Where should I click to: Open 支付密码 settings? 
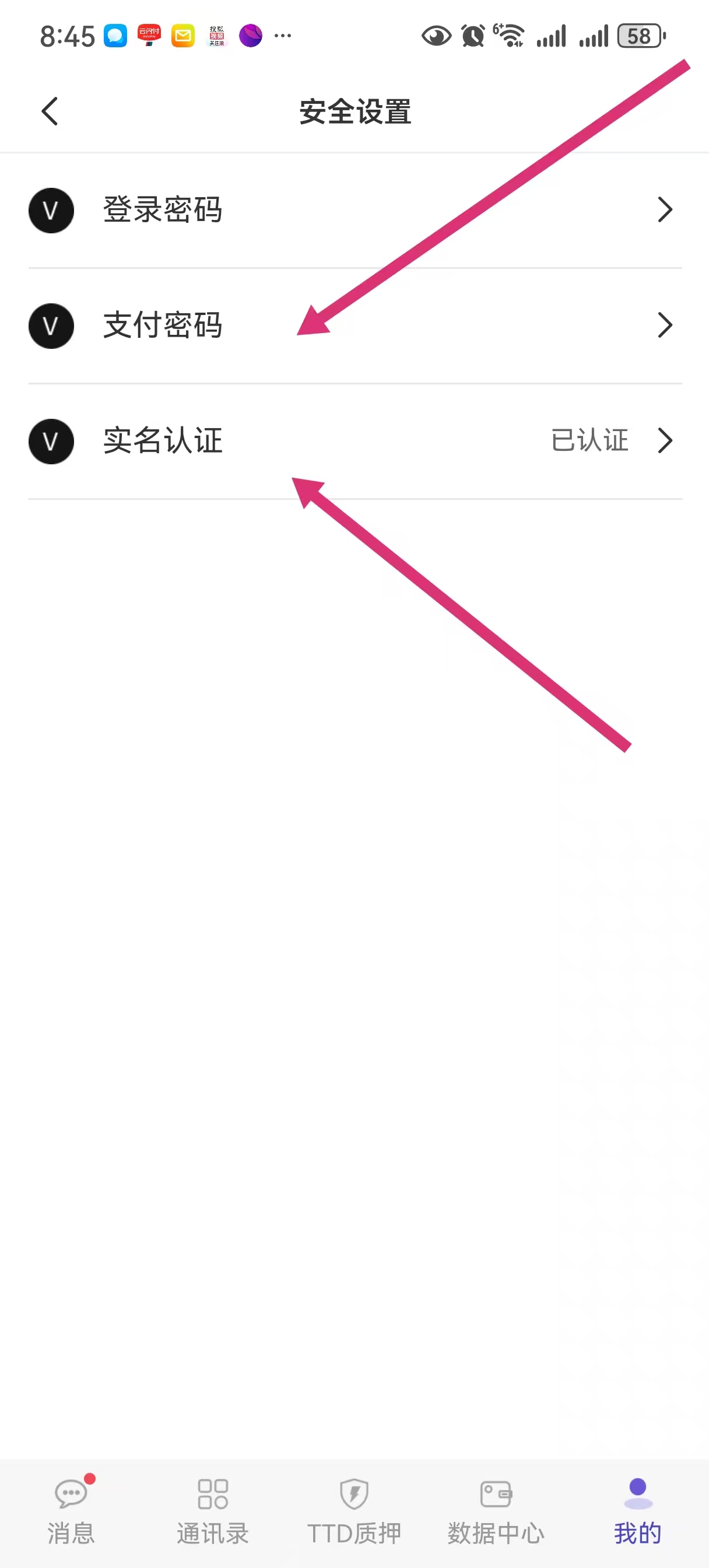(354, 325)
